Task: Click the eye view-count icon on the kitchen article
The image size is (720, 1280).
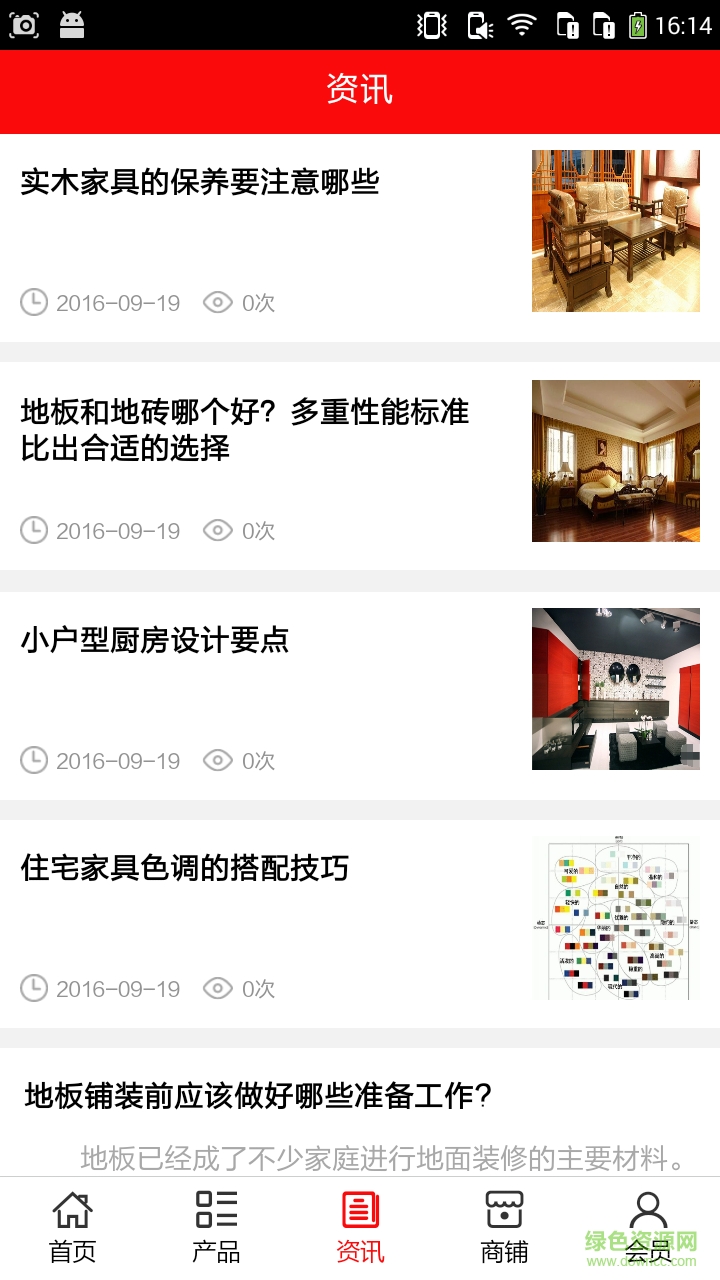Action: [217, 760]
